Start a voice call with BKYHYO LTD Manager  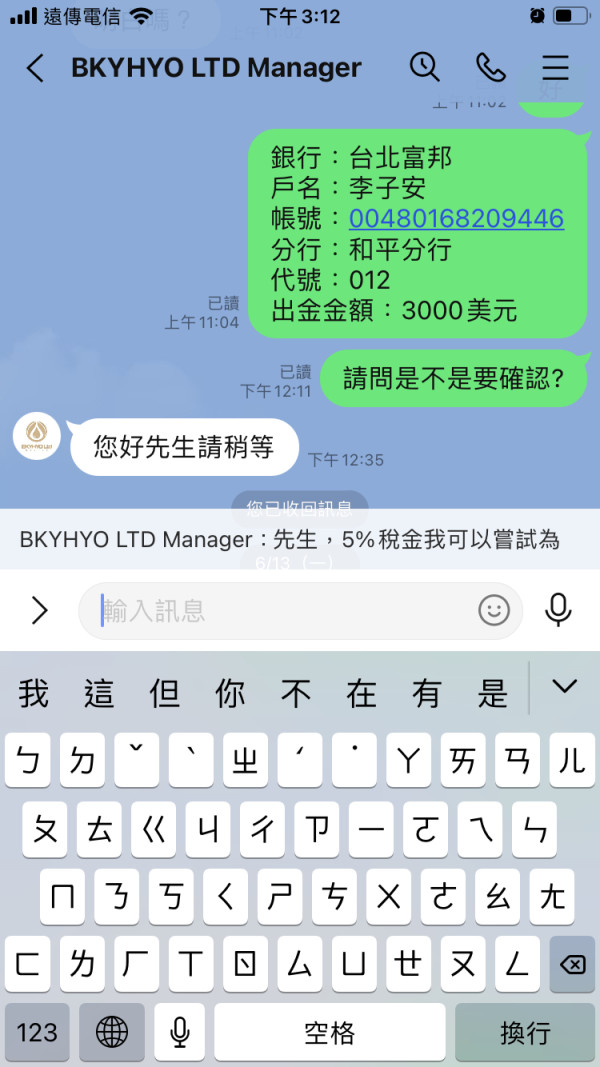[490, 67]
